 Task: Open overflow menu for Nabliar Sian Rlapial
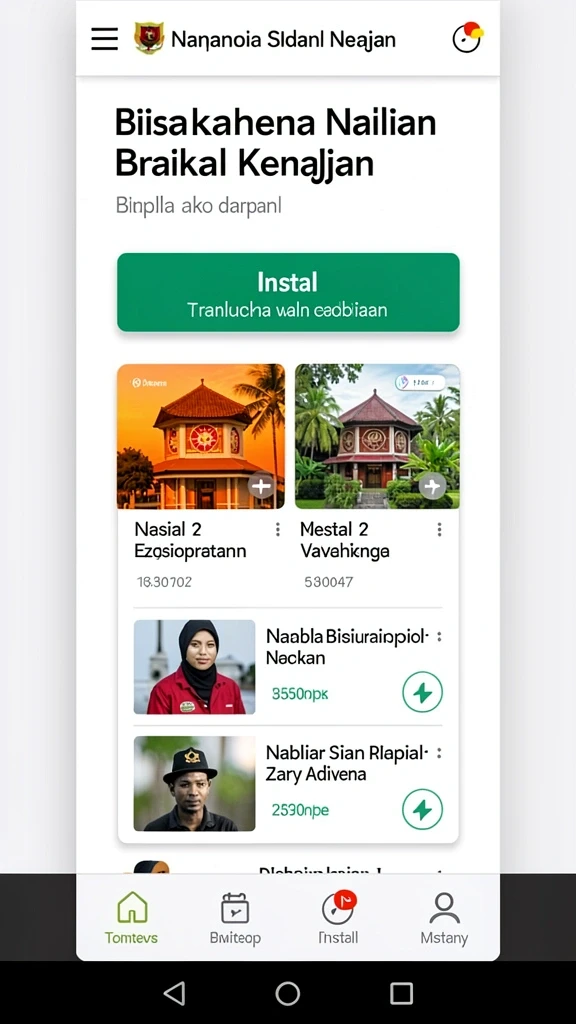(440, 753)
